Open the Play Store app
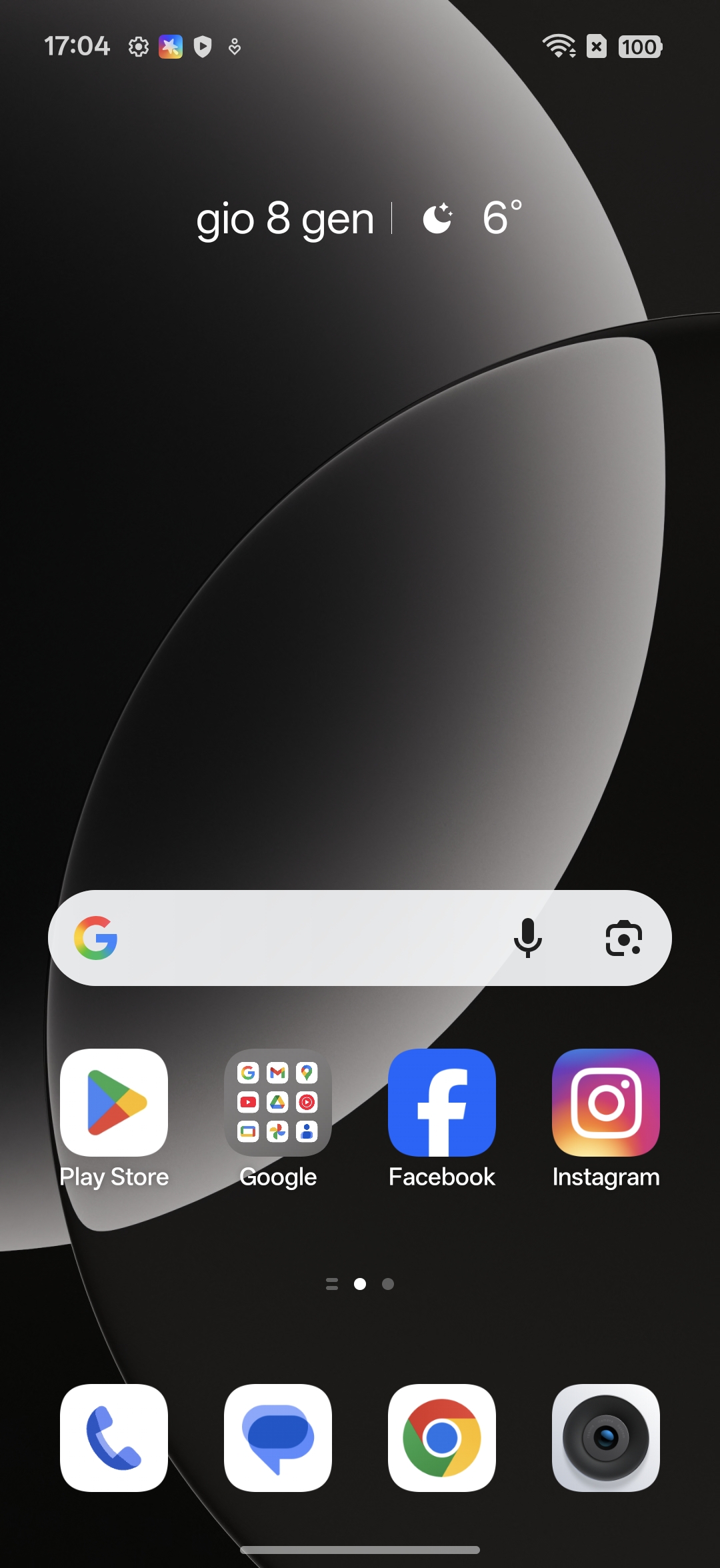 pyautogui.click(x=114, y=1103)
